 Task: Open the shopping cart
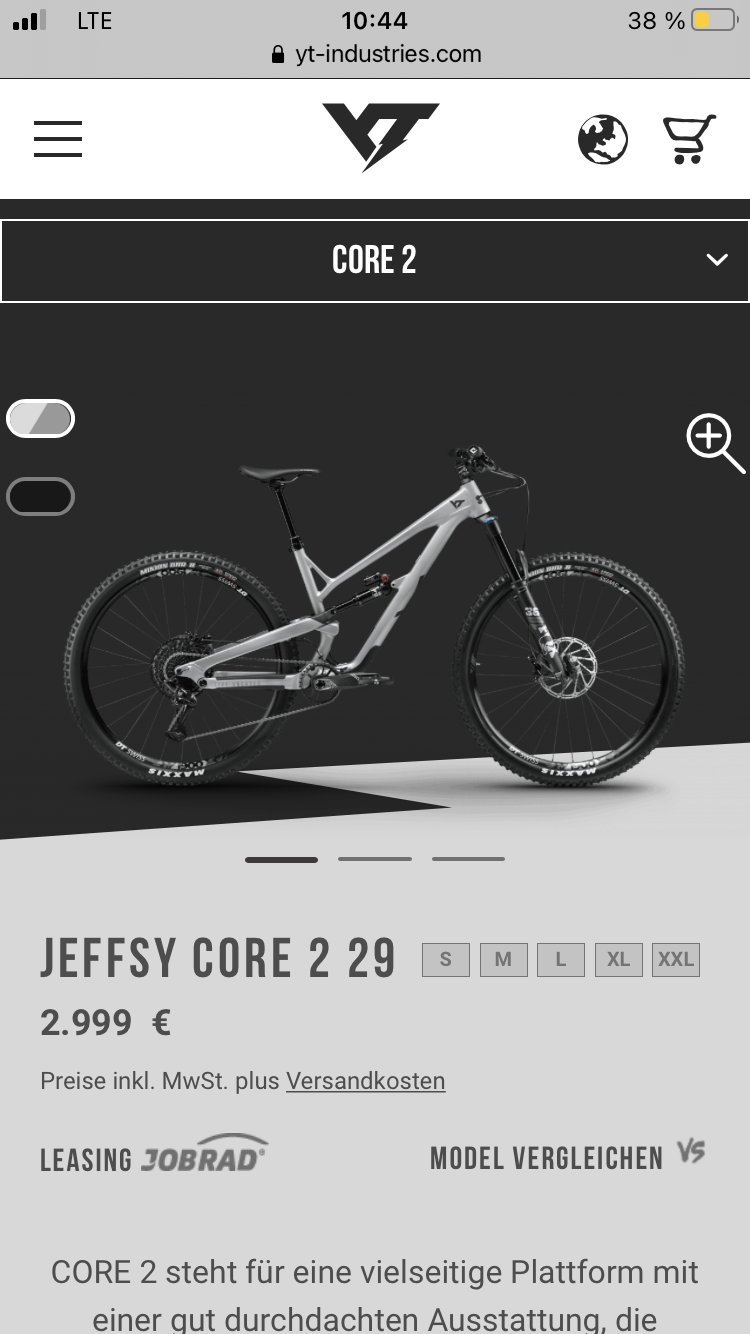pos(689,139)
